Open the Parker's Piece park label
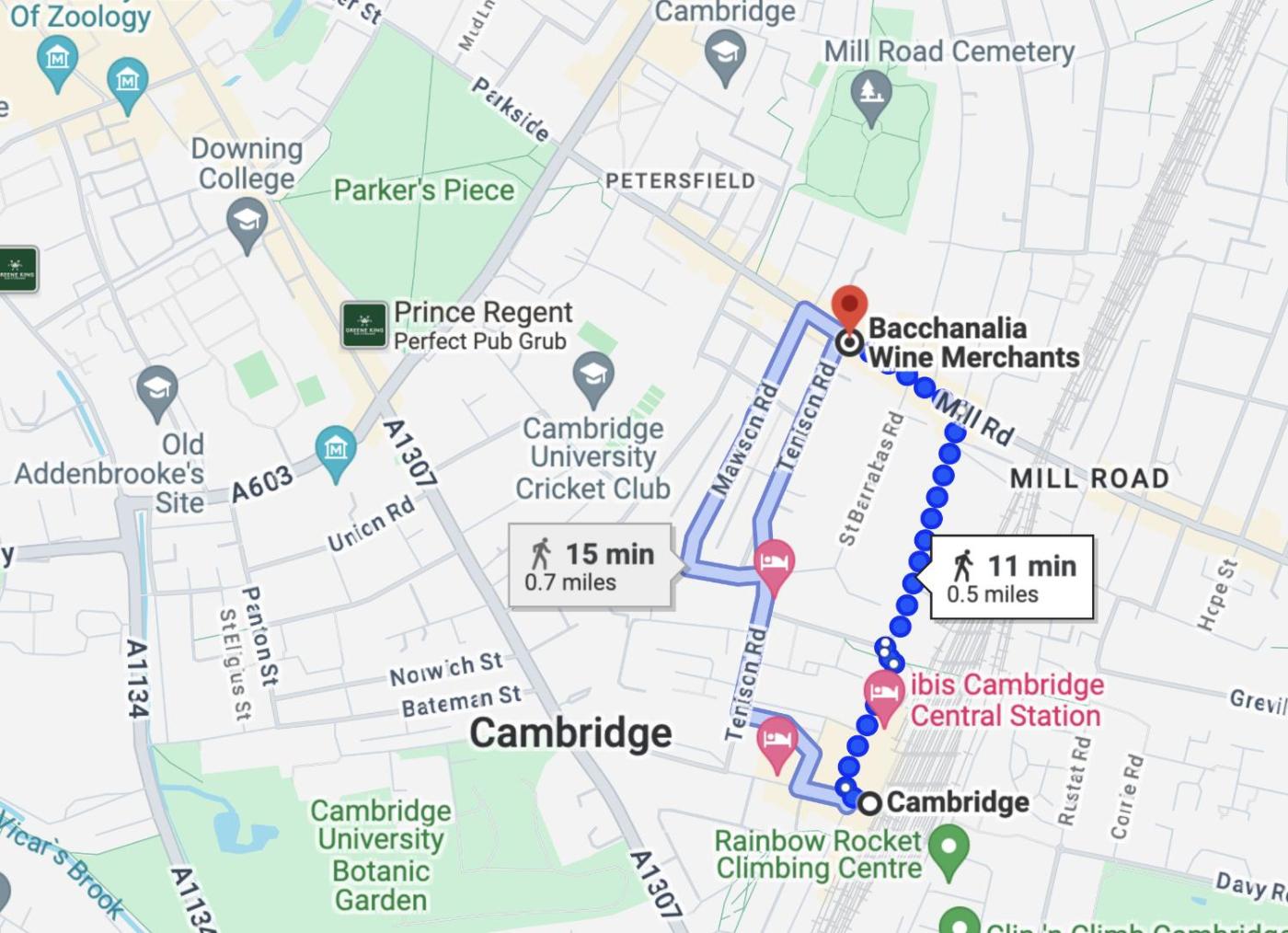Image resolution: width=1288 pixels, height=933 pixels. pyautogui.click(x=423, y=190)
